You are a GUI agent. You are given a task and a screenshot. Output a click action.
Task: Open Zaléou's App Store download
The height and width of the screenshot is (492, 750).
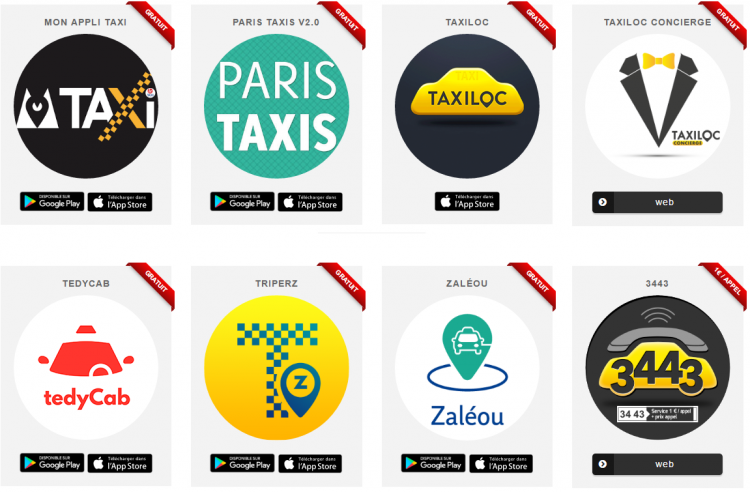(501, 463)
